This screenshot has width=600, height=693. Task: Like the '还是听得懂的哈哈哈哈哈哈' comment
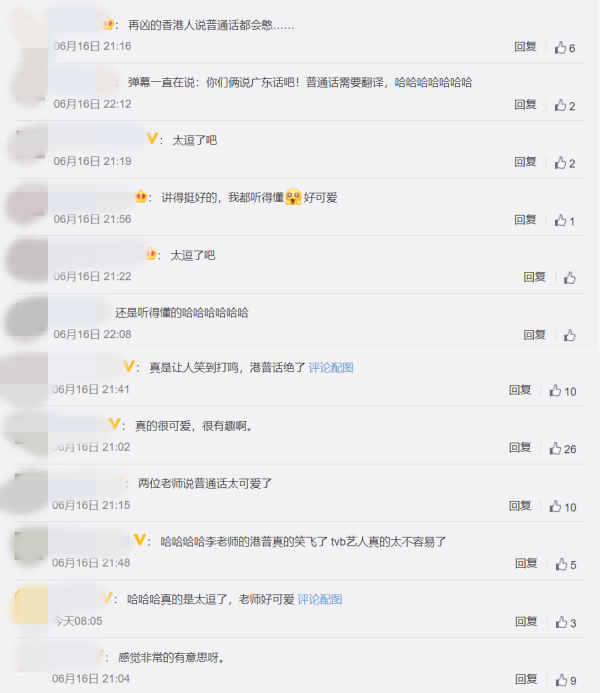pos(569,336)
